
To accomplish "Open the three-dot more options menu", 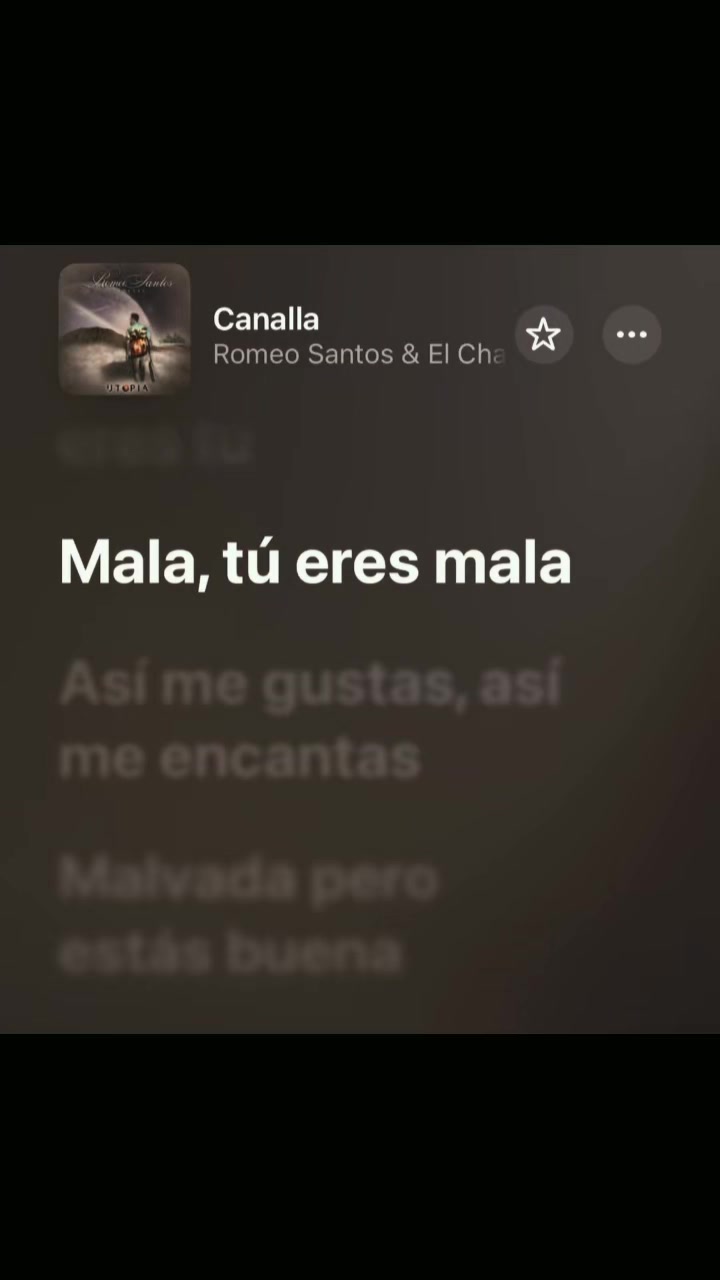I will (632, 334).
